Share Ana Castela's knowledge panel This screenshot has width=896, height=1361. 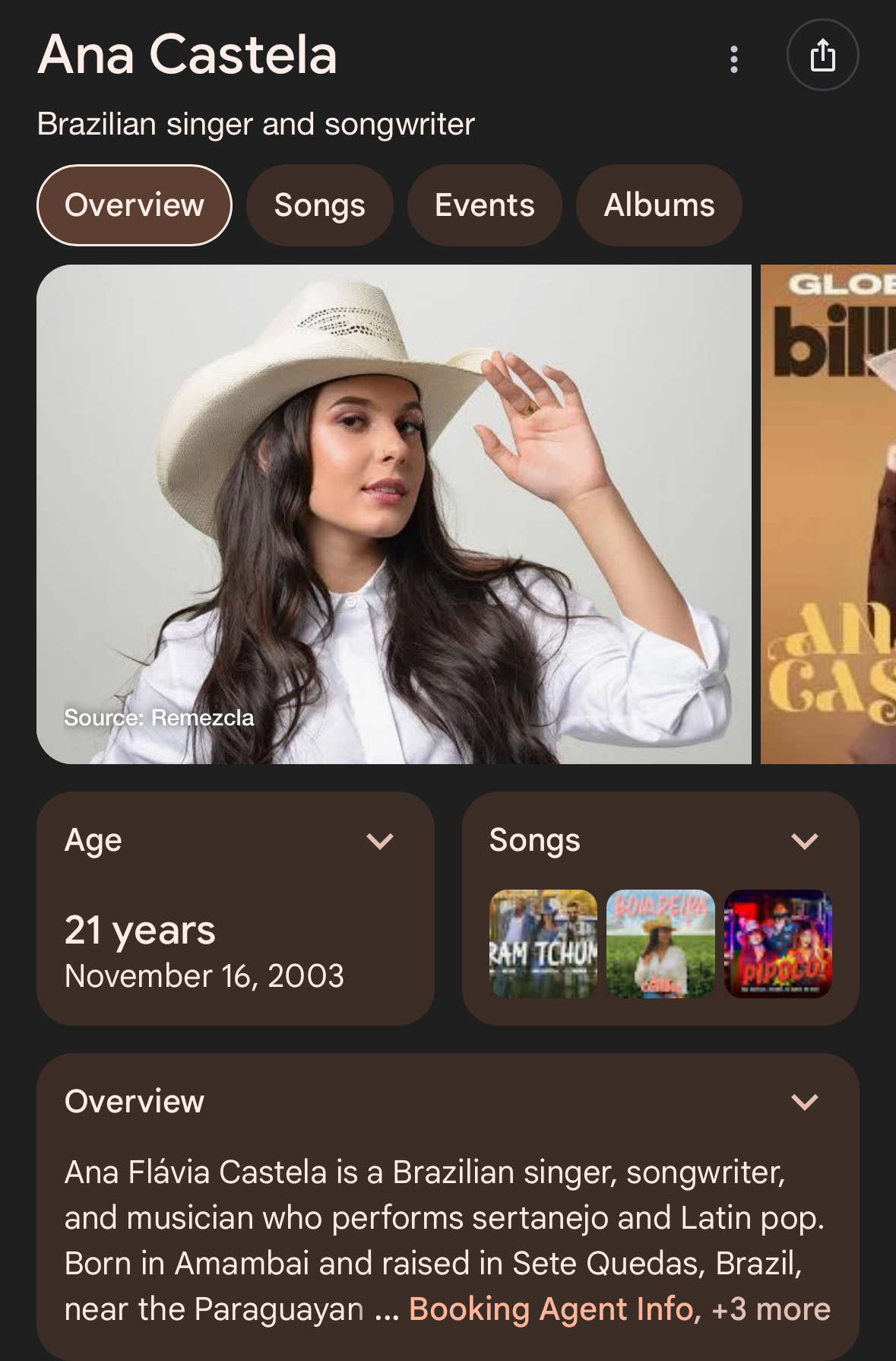pyautogui.click(x=822, y=56)
